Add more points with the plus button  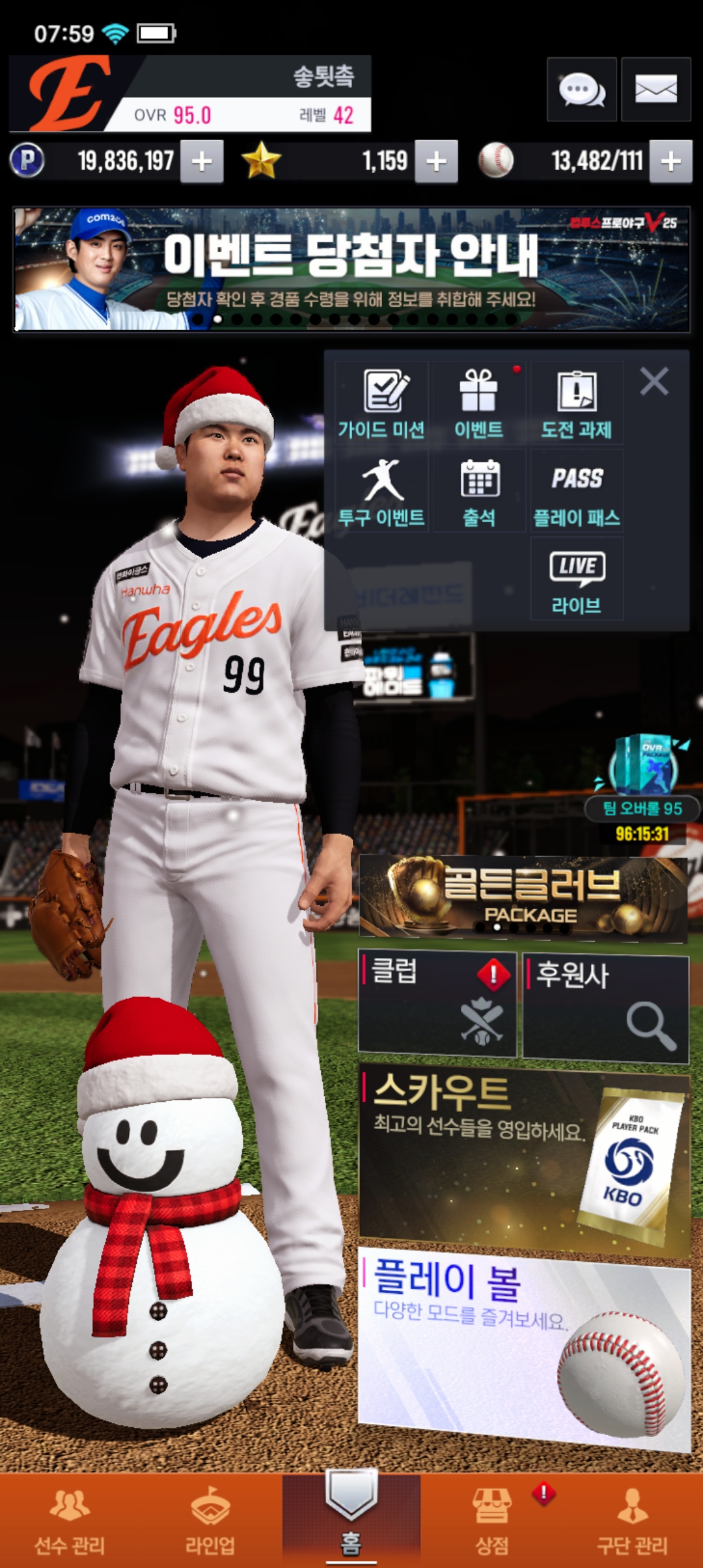(x=202, y=161)
